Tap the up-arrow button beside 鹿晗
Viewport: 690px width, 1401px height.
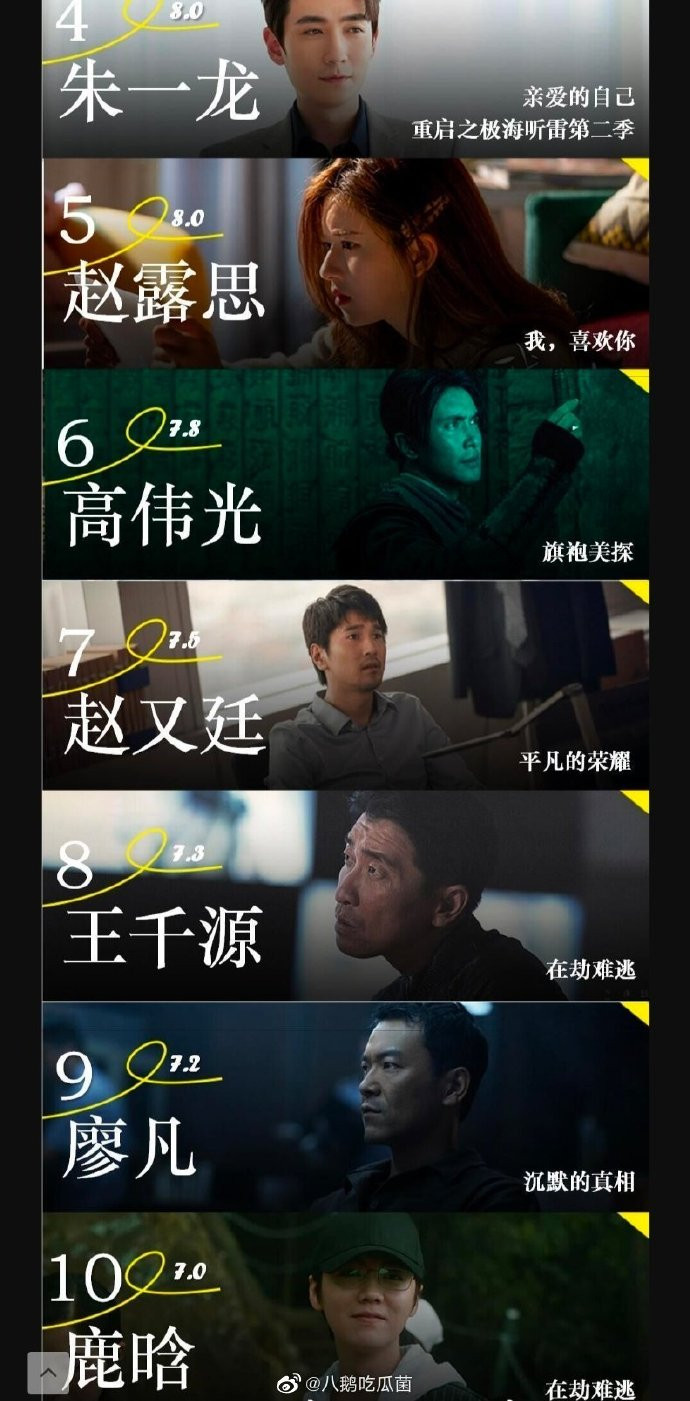point(47,1372)
